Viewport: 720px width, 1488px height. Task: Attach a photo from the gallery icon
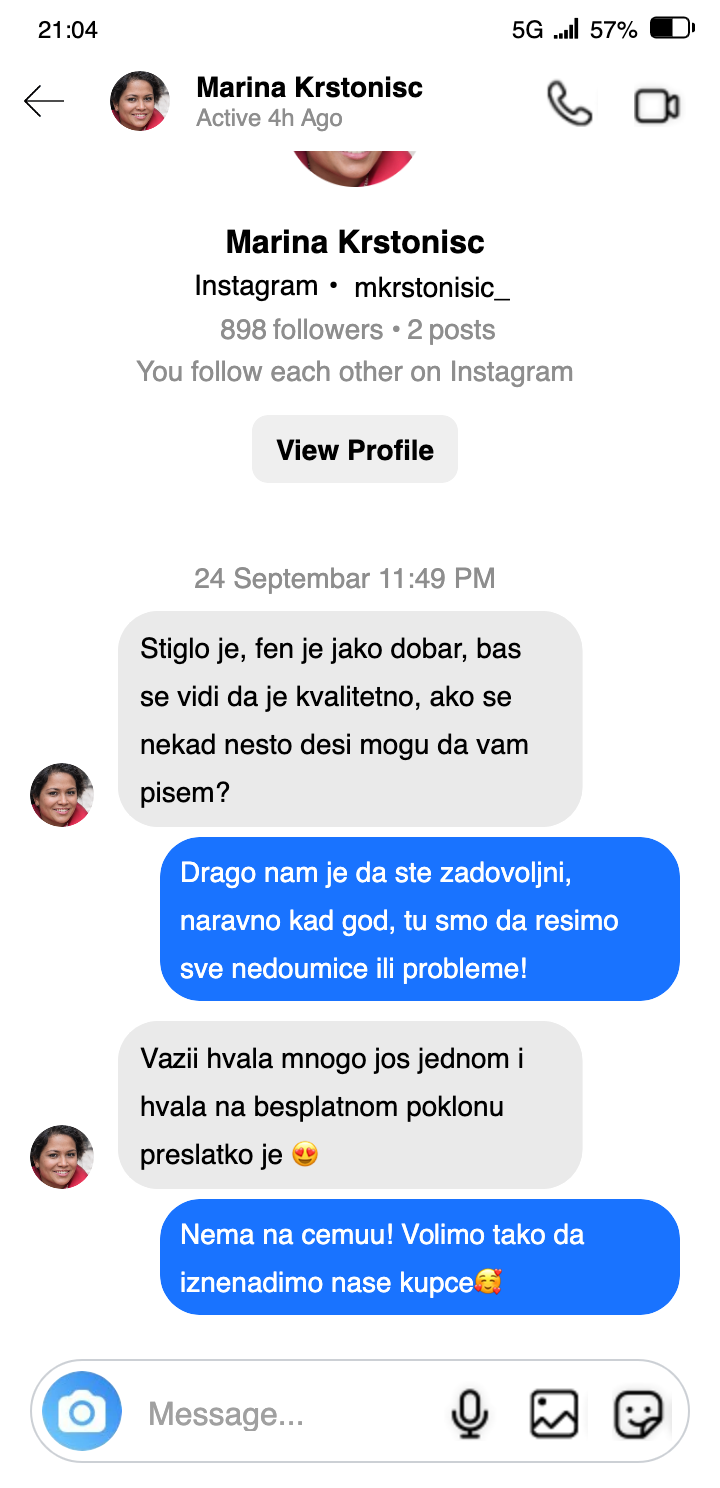coord(554,1414)
